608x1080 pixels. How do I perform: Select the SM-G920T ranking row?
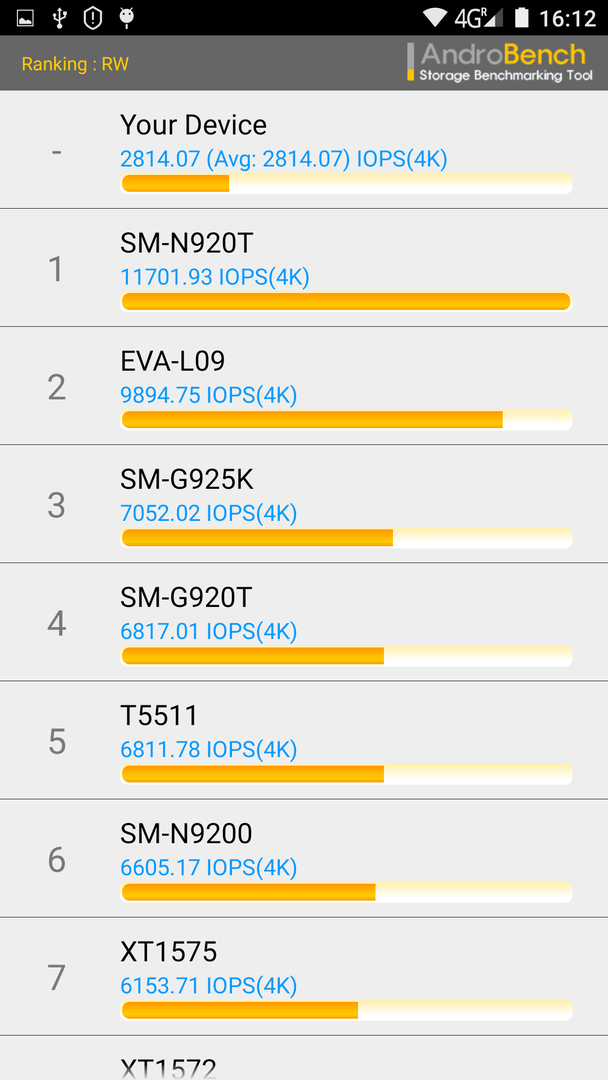tap(304, 622)
